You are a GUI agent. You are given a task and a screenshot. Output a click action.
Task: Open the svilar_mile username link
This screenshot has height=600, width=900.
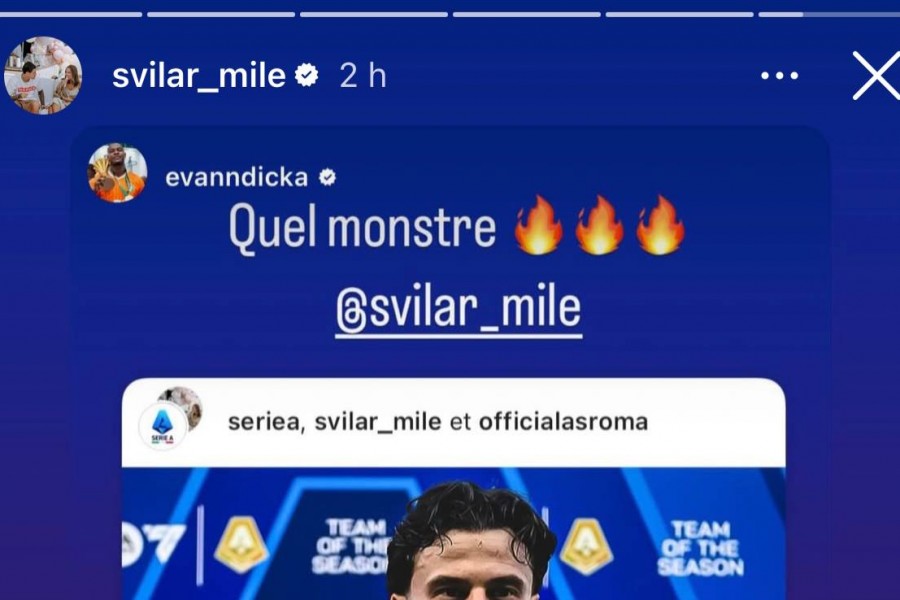[x=198, y=76]
